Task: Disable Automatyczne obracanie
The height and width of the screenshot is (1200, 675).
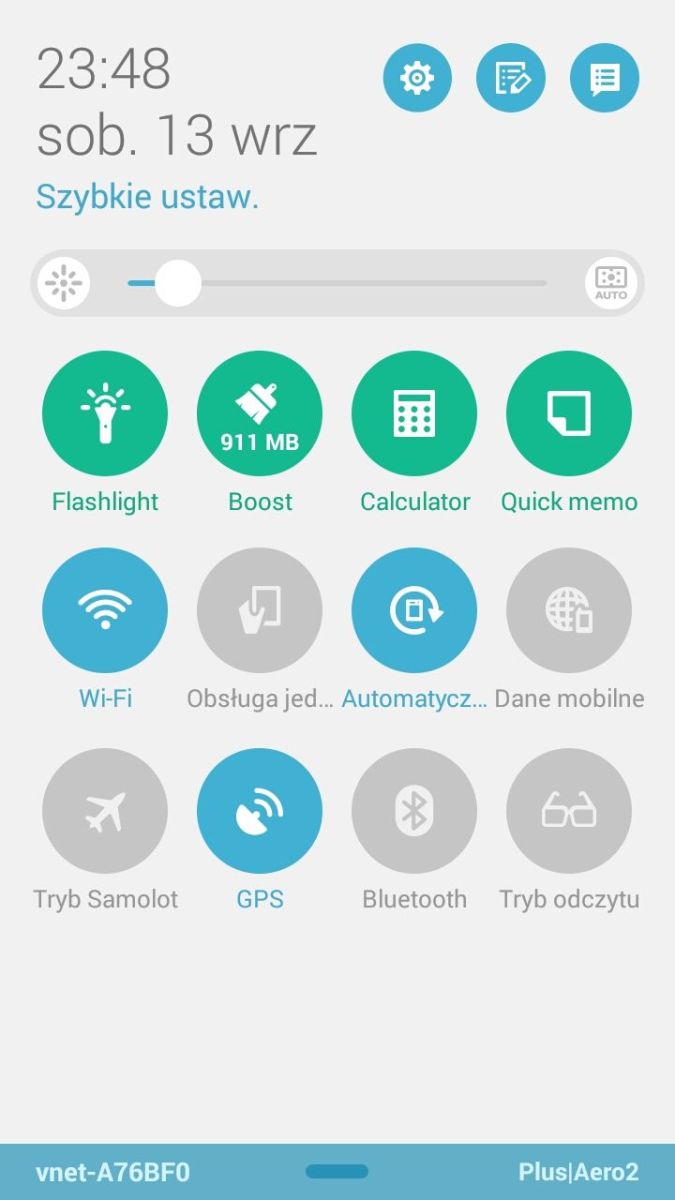Action: tap(414, 610)
